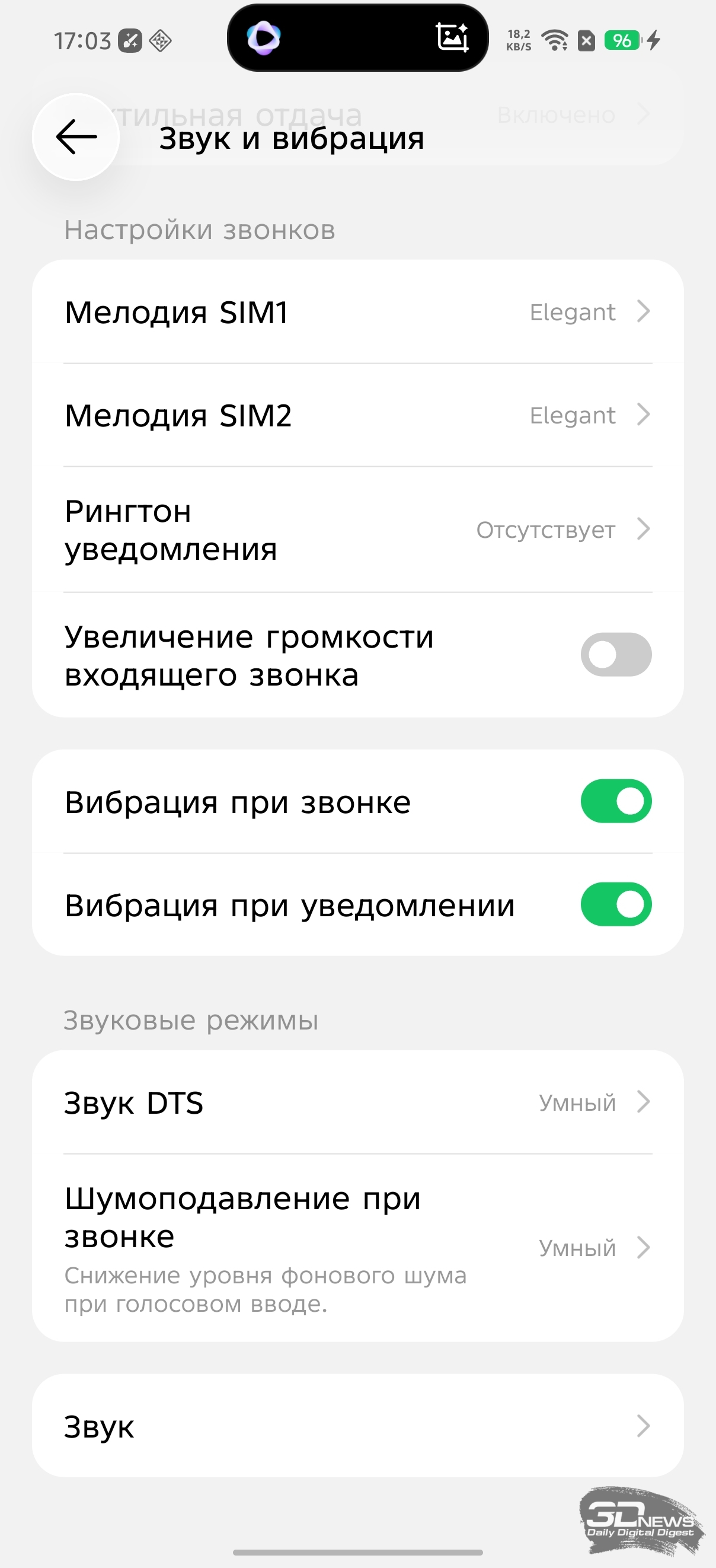This screenshot has width=716, height=1568.
Task: Open Звук DTS mode settings
Action: pyautogui.click(x=357, y=1102)
